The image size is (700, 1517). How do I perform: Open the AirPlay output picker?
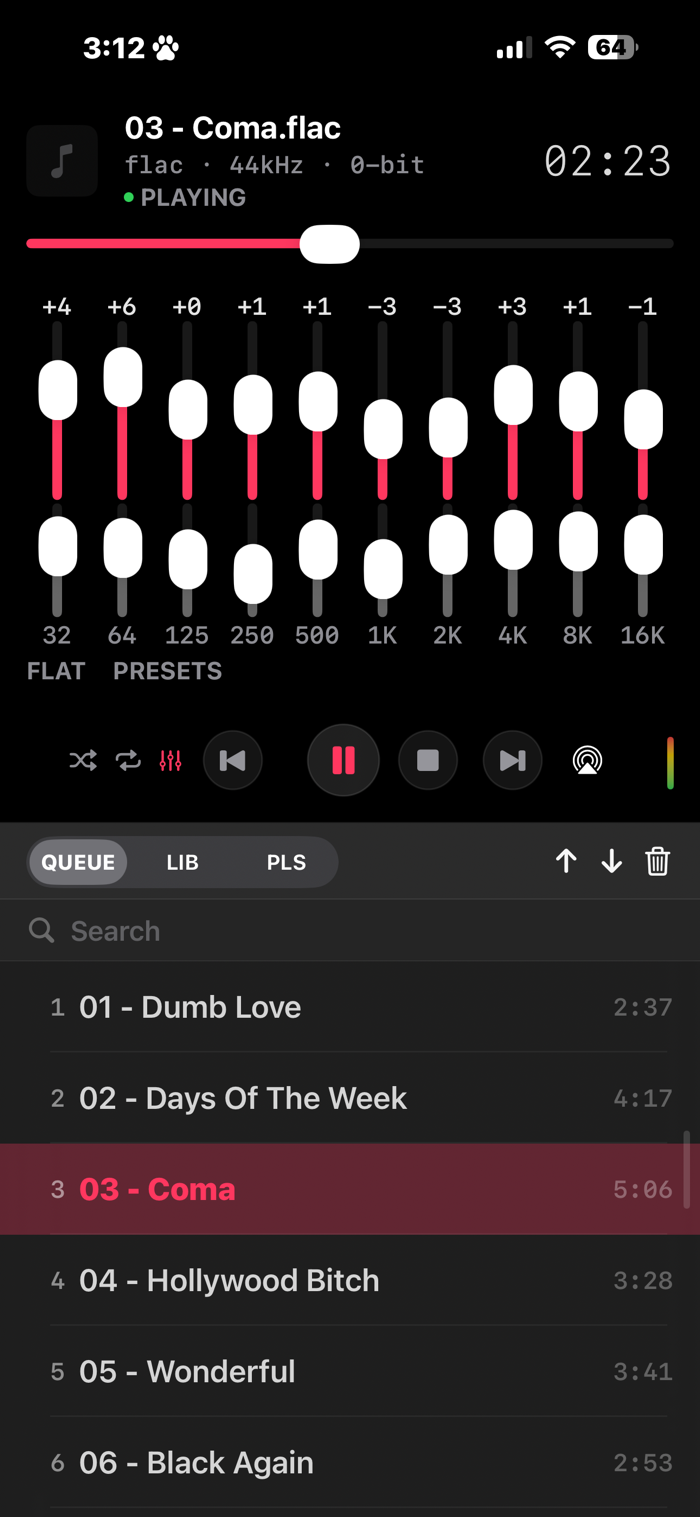[588, 761]
